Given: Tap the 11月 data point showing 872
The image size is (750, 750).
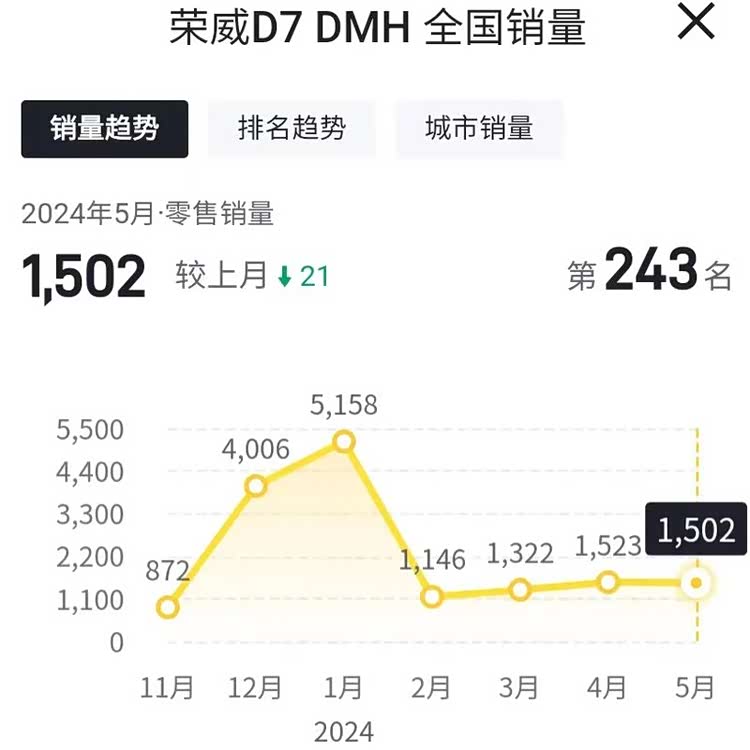Looking at the screenshot, I should click(x=168, y=607).
